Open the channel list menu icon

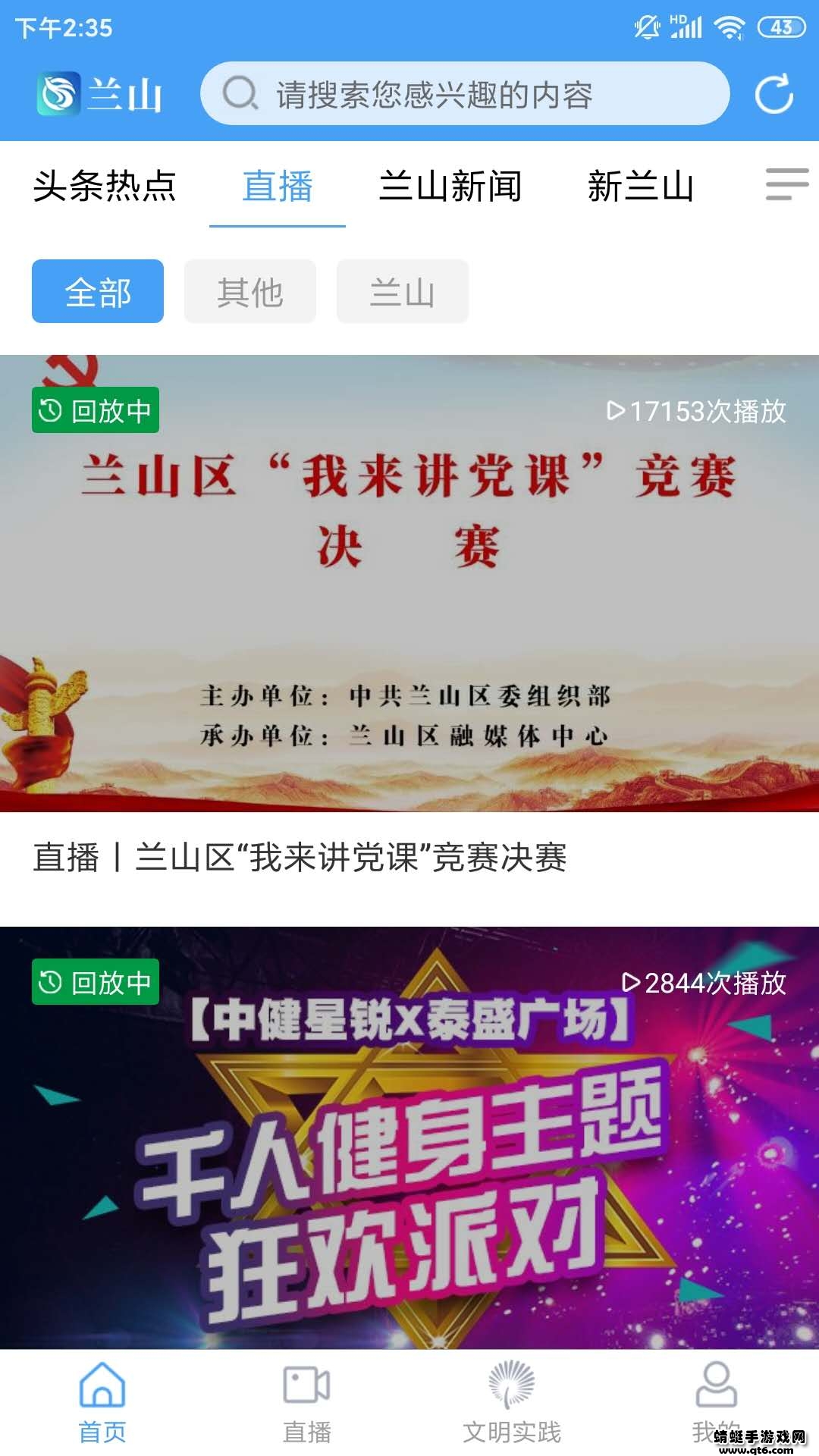[x=786, y=184]
